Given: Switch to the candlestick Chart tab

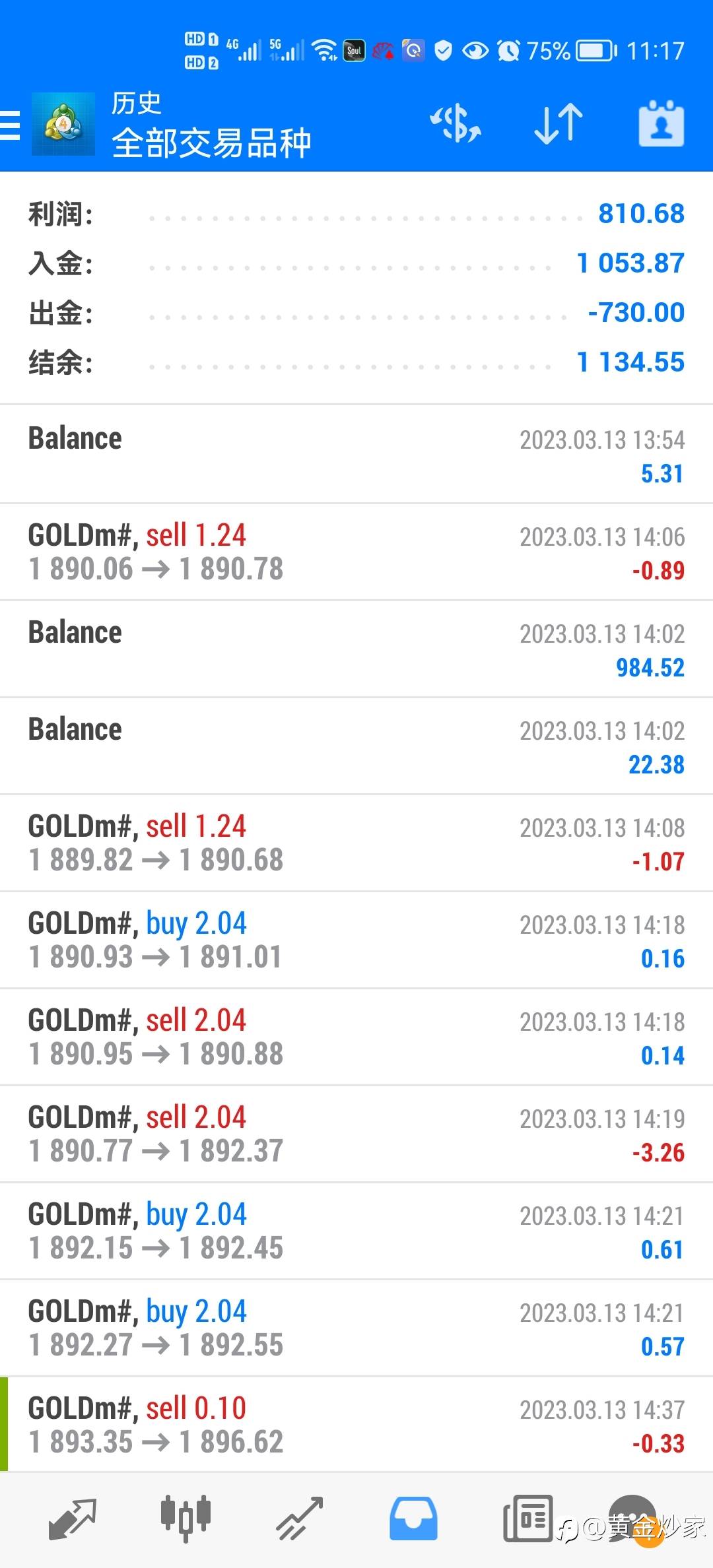Looking at the screenshot, I should tap(186, 1519).
